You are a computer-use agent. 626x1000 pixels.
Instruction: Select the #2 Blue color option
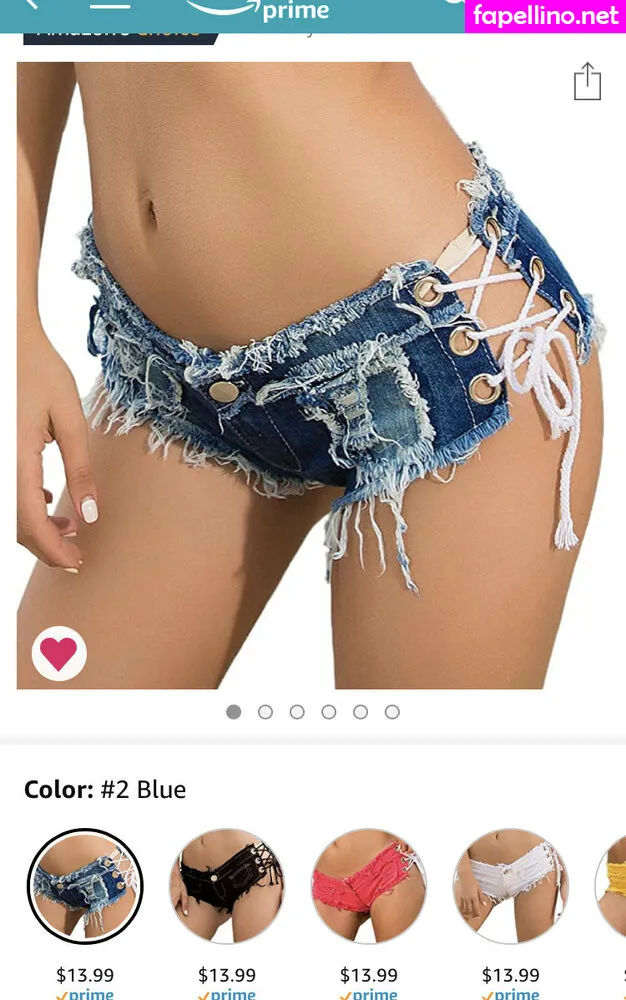(85, 886)
